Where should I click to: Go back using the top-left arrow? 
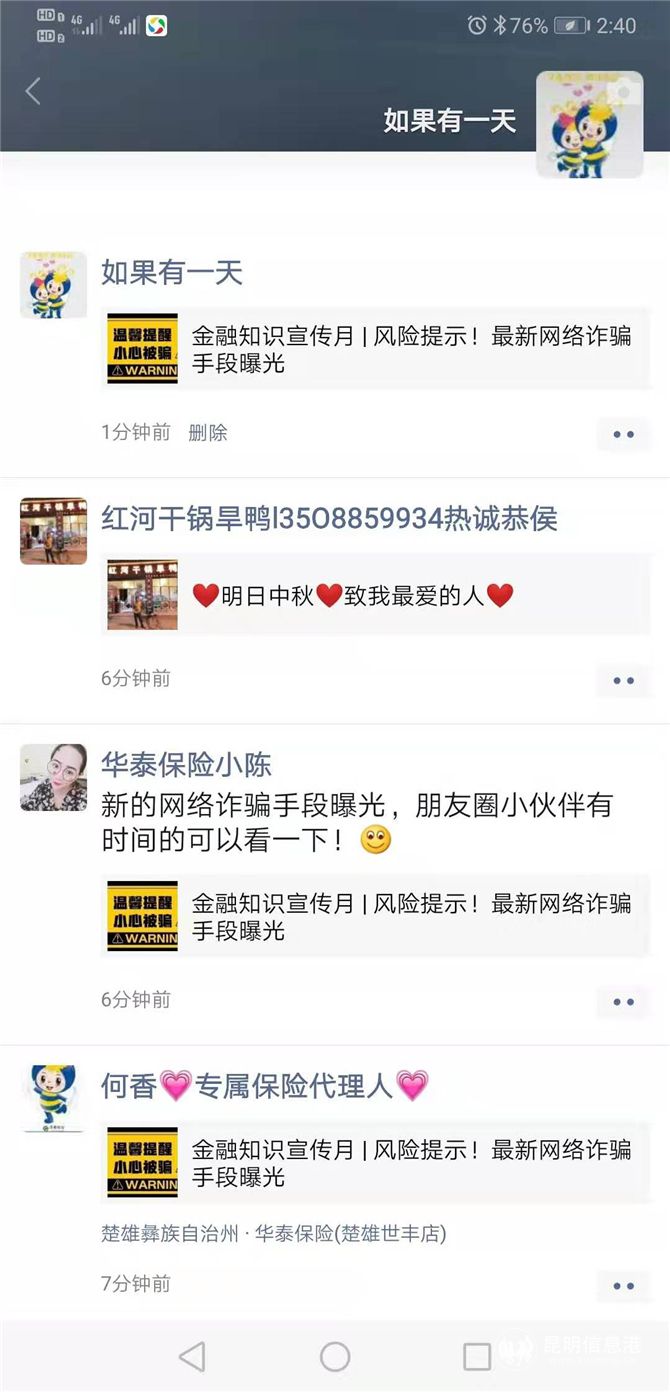click(33, 92)
